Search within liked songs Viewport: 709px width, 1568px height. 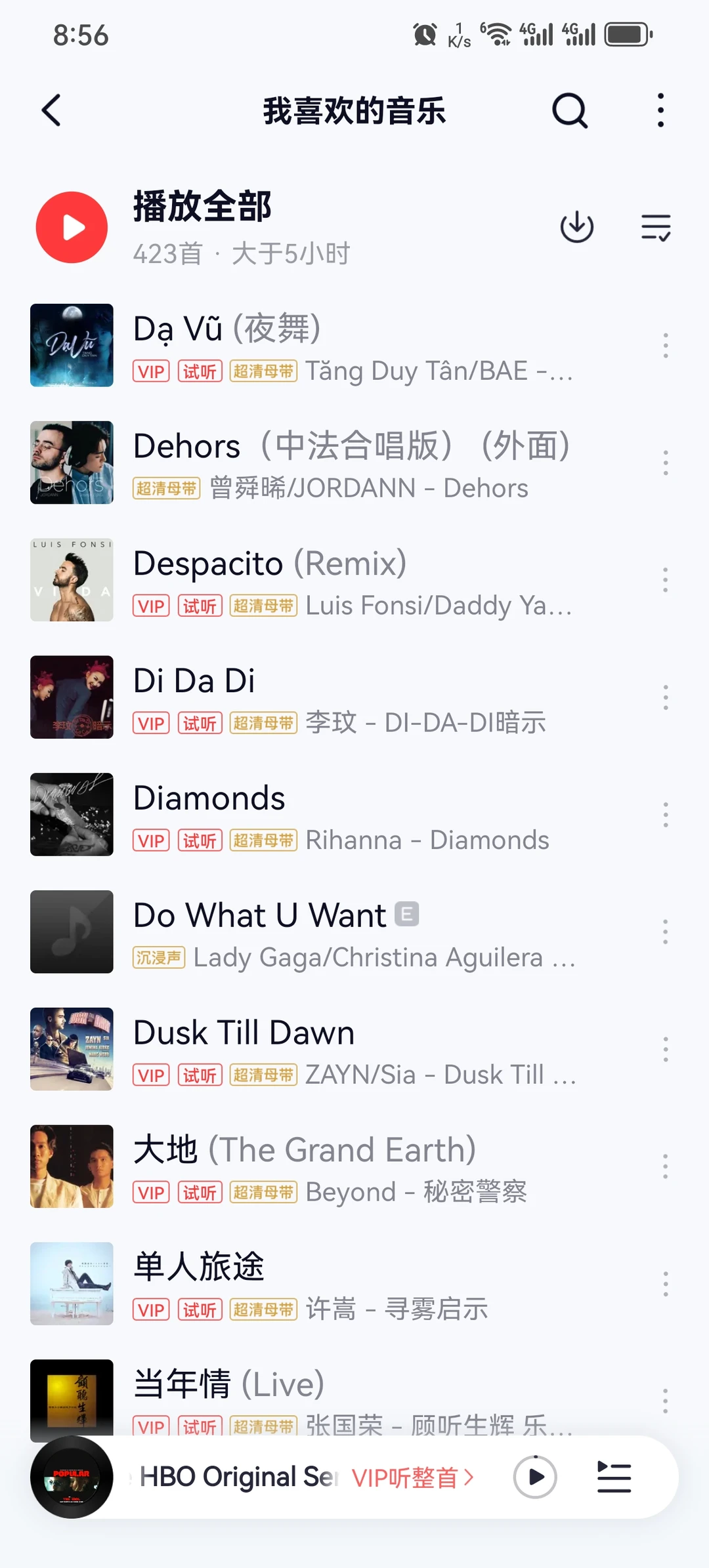coord(569,110)
